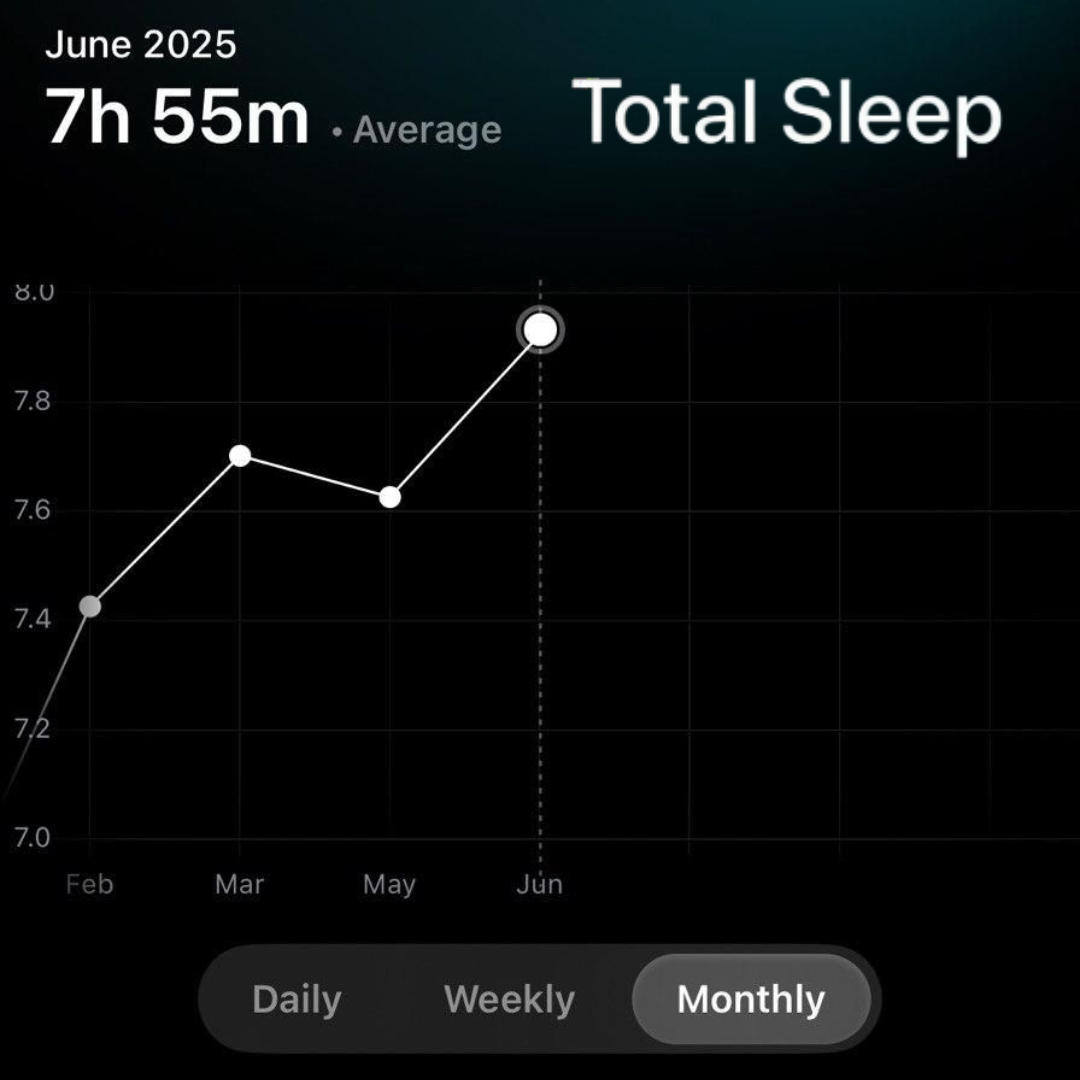Select the Feb data point on chart
This screenshot has width=1080, height=1080.
pyautogui.click(x=90, y=606)
